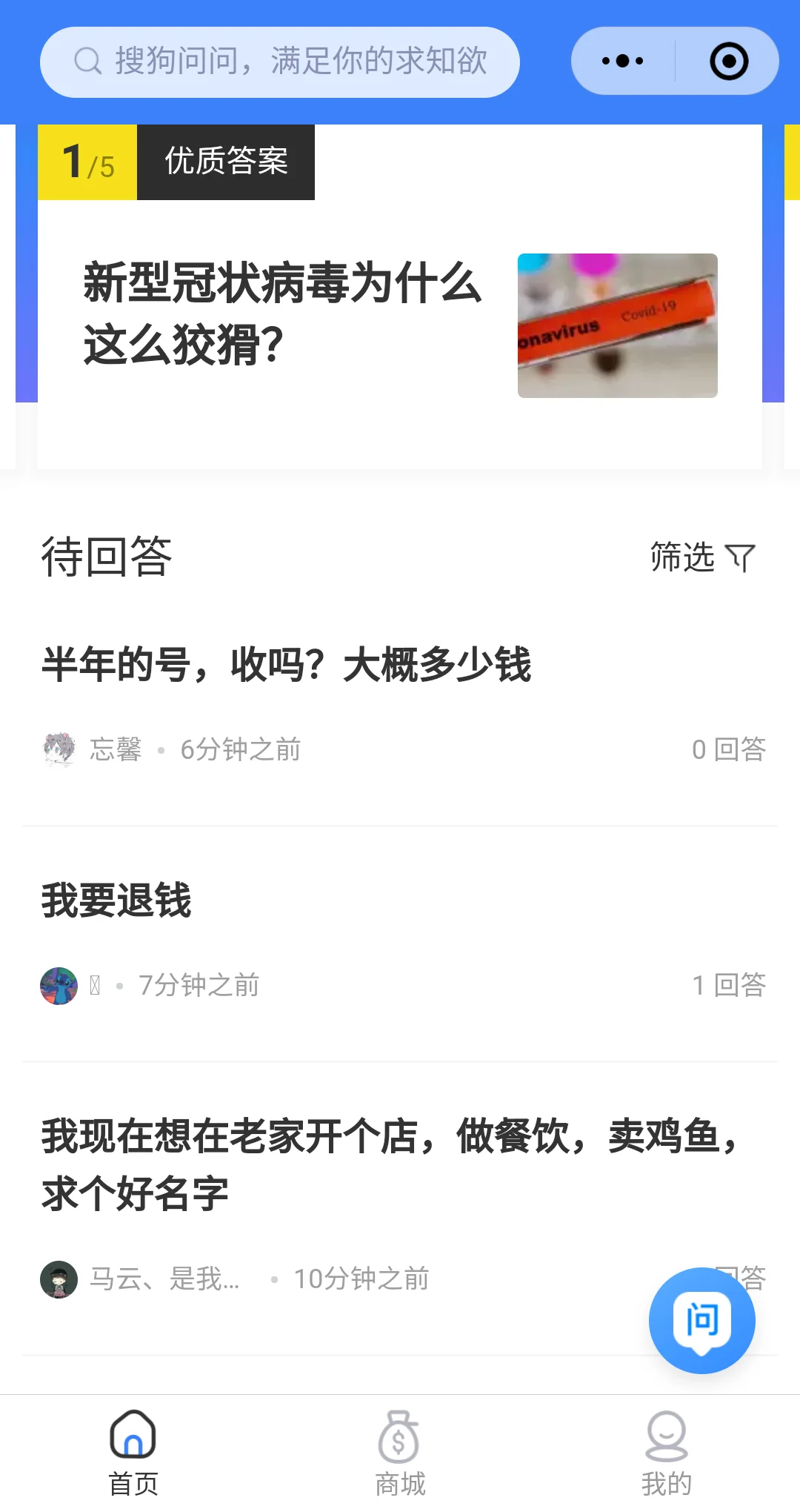Close the mini program with the circle button

click(729, 62)
